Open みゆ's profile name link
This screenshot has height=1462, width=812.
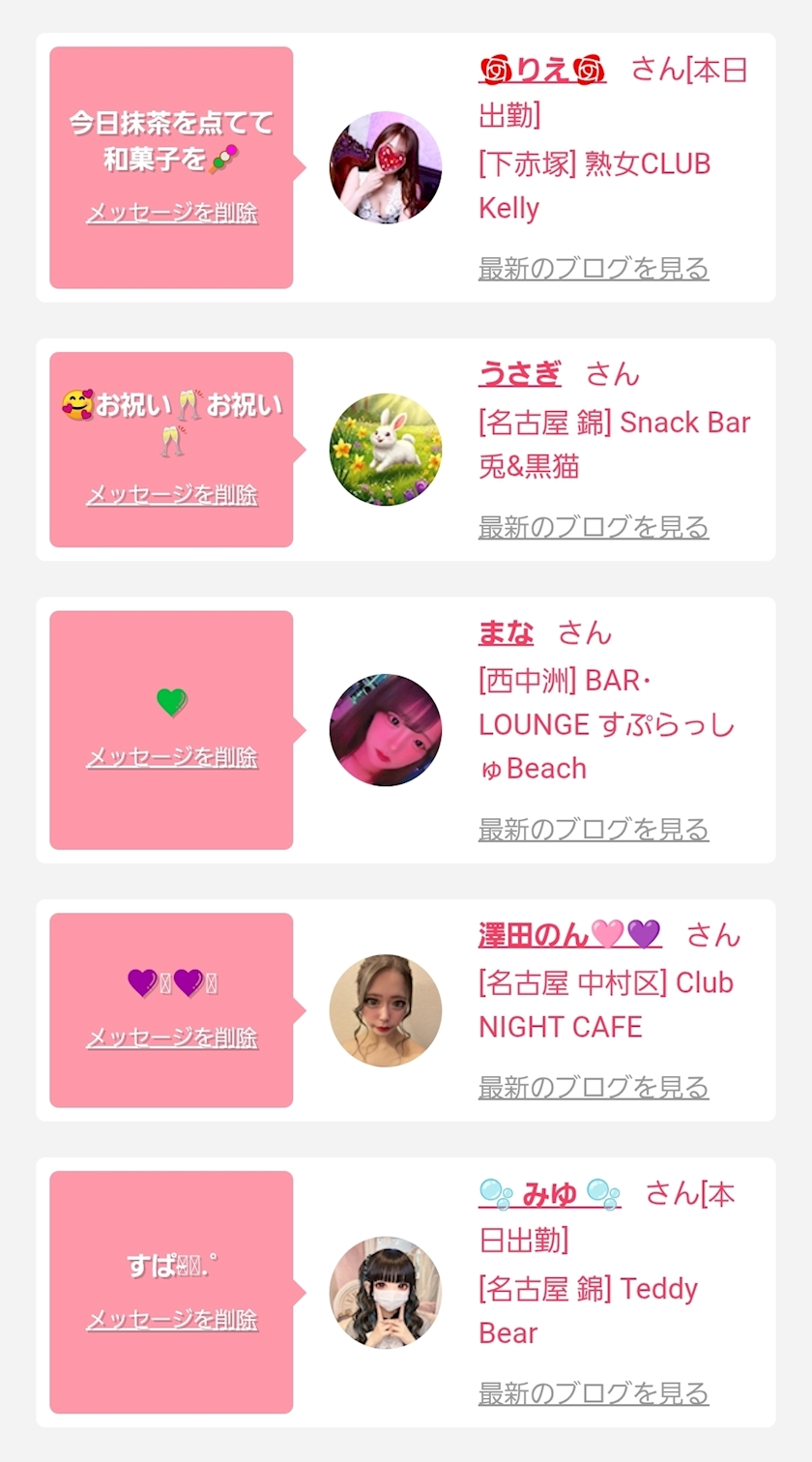(x=550, y=1194)
